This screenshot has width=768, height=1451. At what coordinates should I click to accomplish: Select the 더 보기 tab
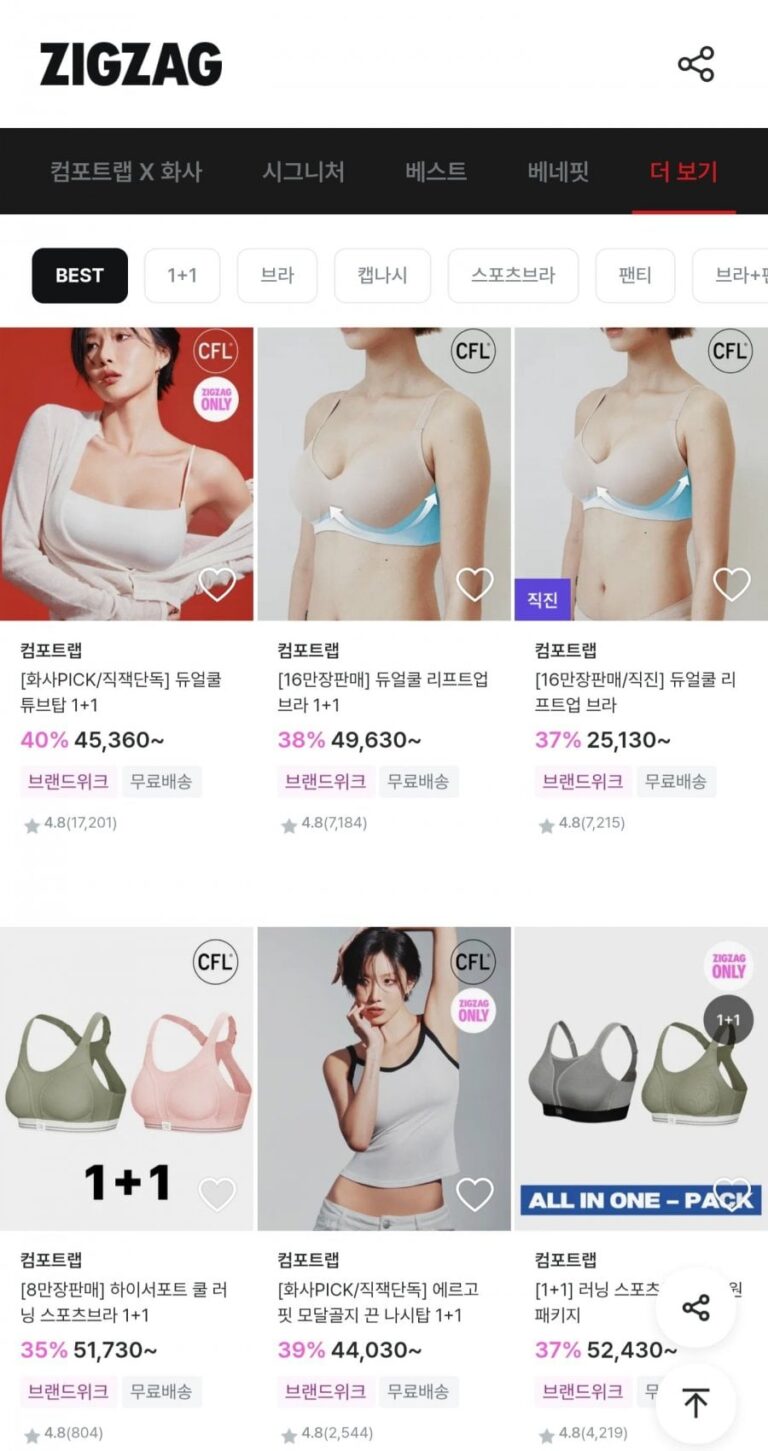[x=683, y=171]
